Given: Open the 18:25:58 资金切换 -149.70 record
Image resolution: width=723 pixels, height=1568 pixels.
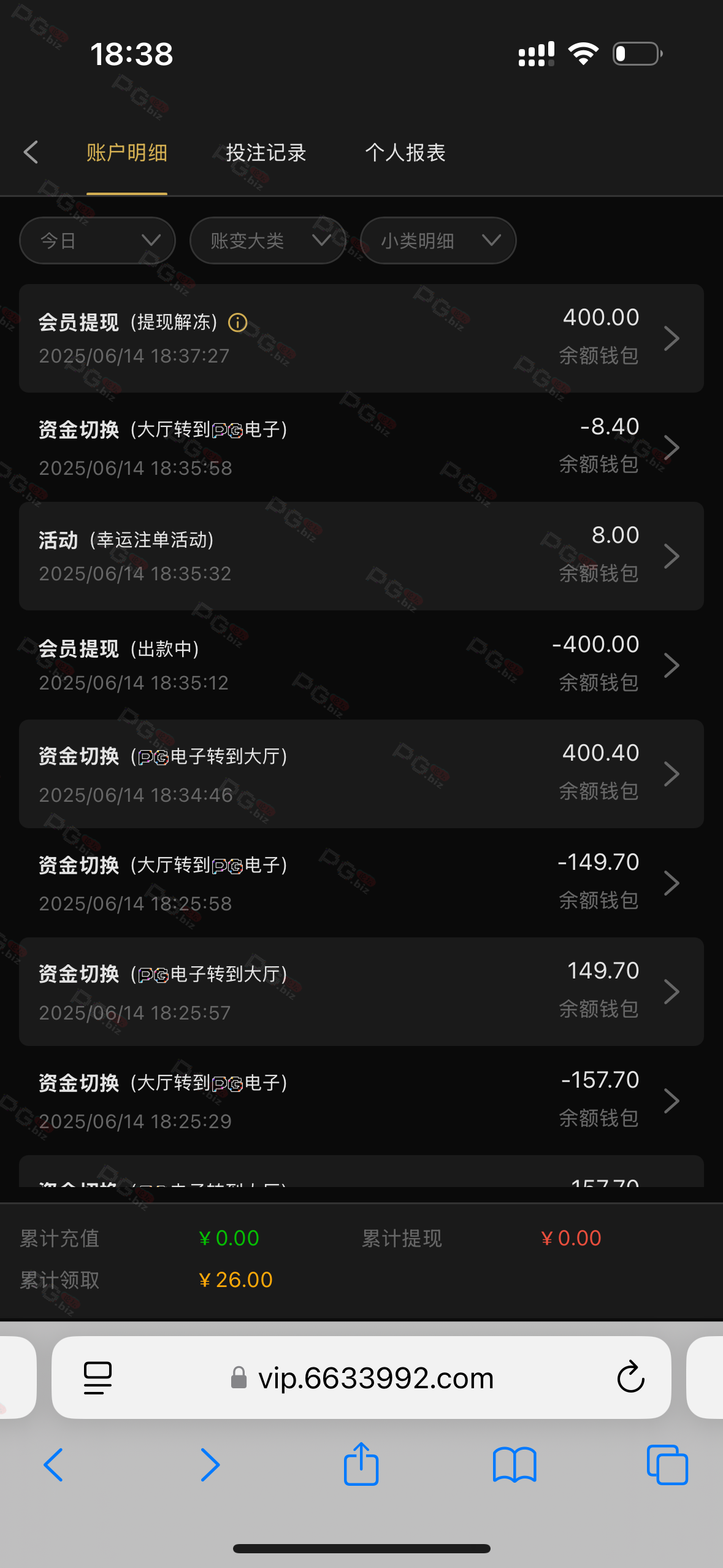Looking at the screenshot, I should coord(361,883).
